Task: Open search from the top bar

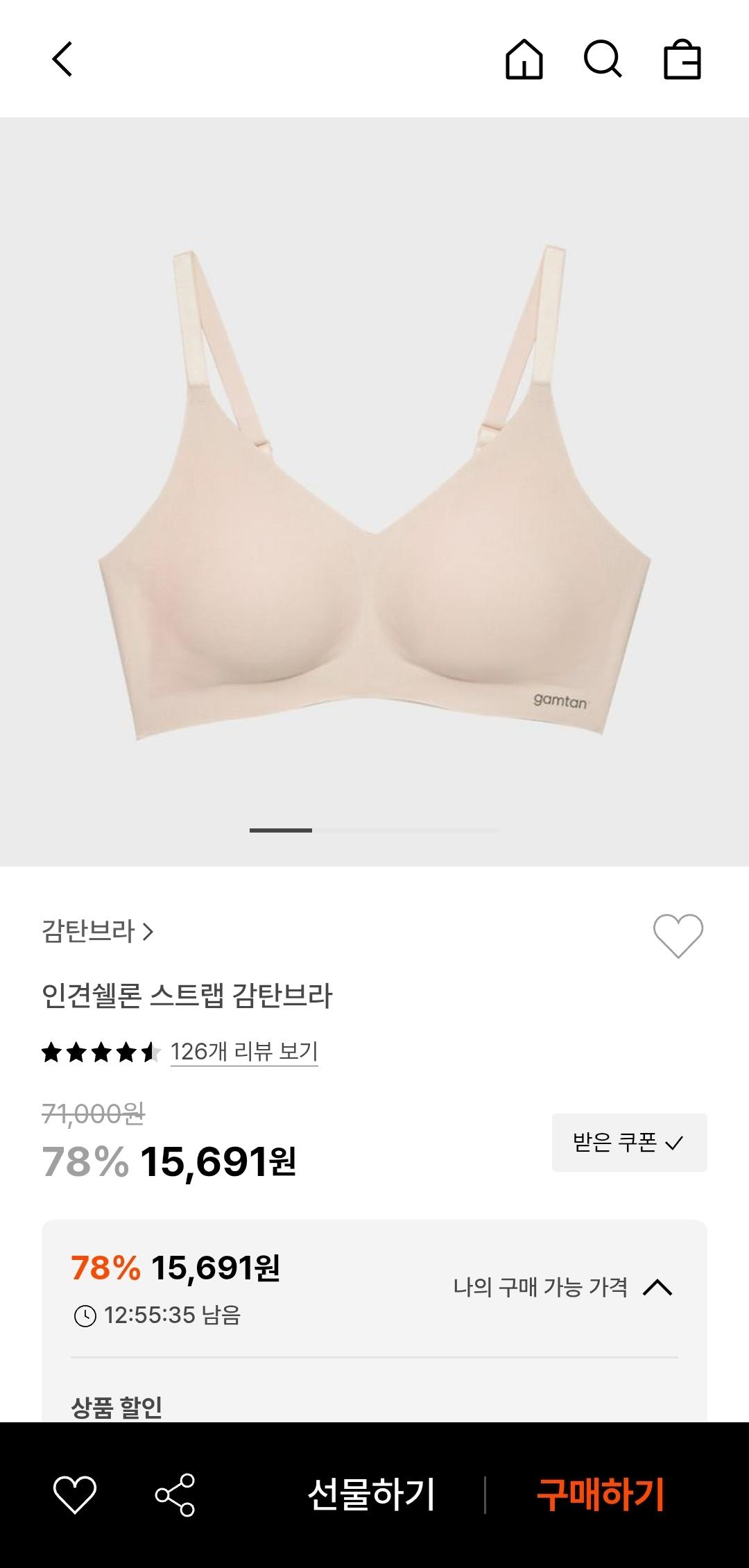Action: (x=603, y=59)
